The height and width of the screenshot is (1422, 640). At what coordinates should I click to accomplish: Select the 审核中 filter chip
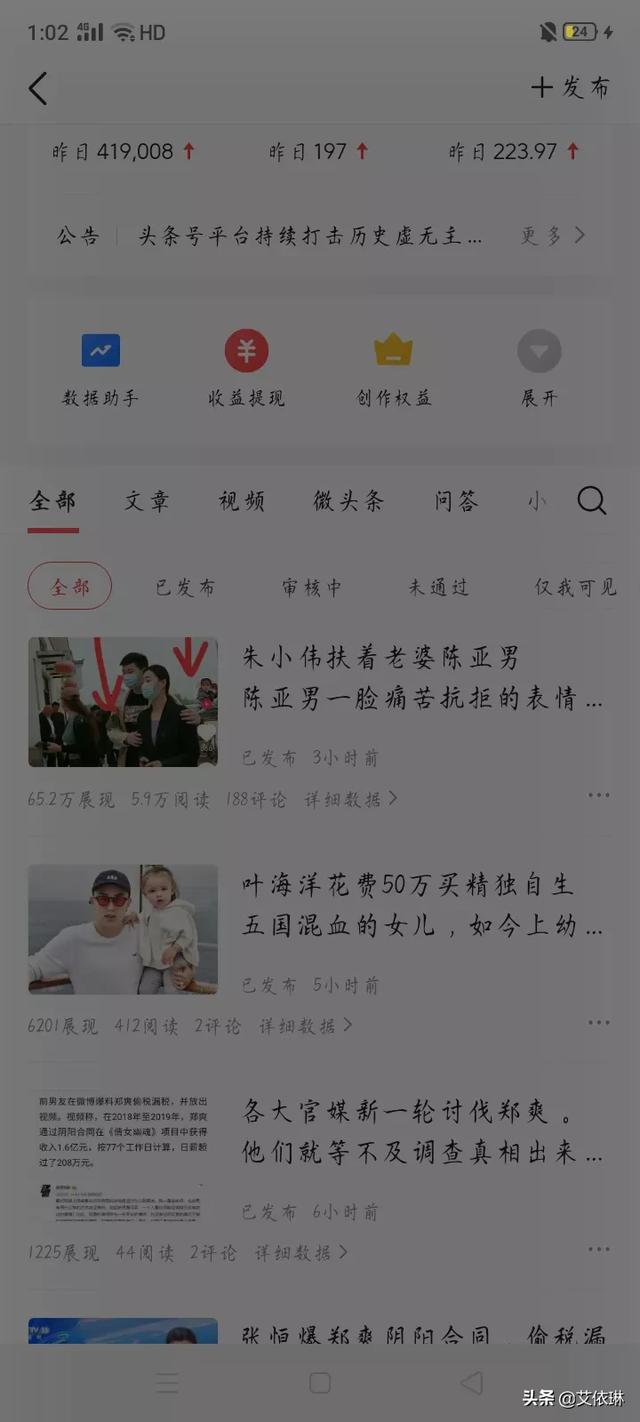(x=312, y=587)
